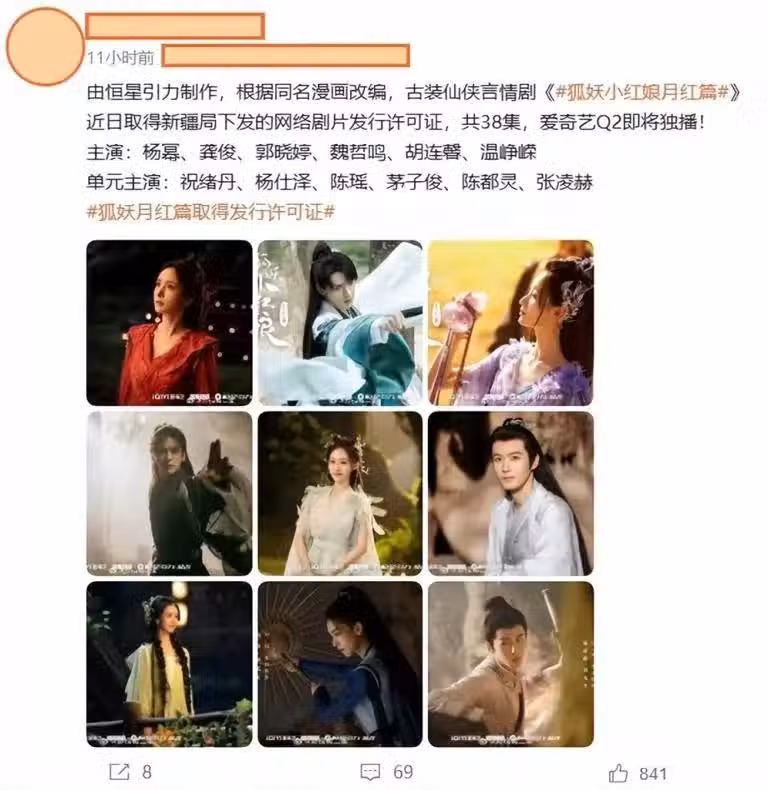View the image of woman holding umbrella
Image resolution: width=768 pixels, height=790 pixels.
point(340,664)
